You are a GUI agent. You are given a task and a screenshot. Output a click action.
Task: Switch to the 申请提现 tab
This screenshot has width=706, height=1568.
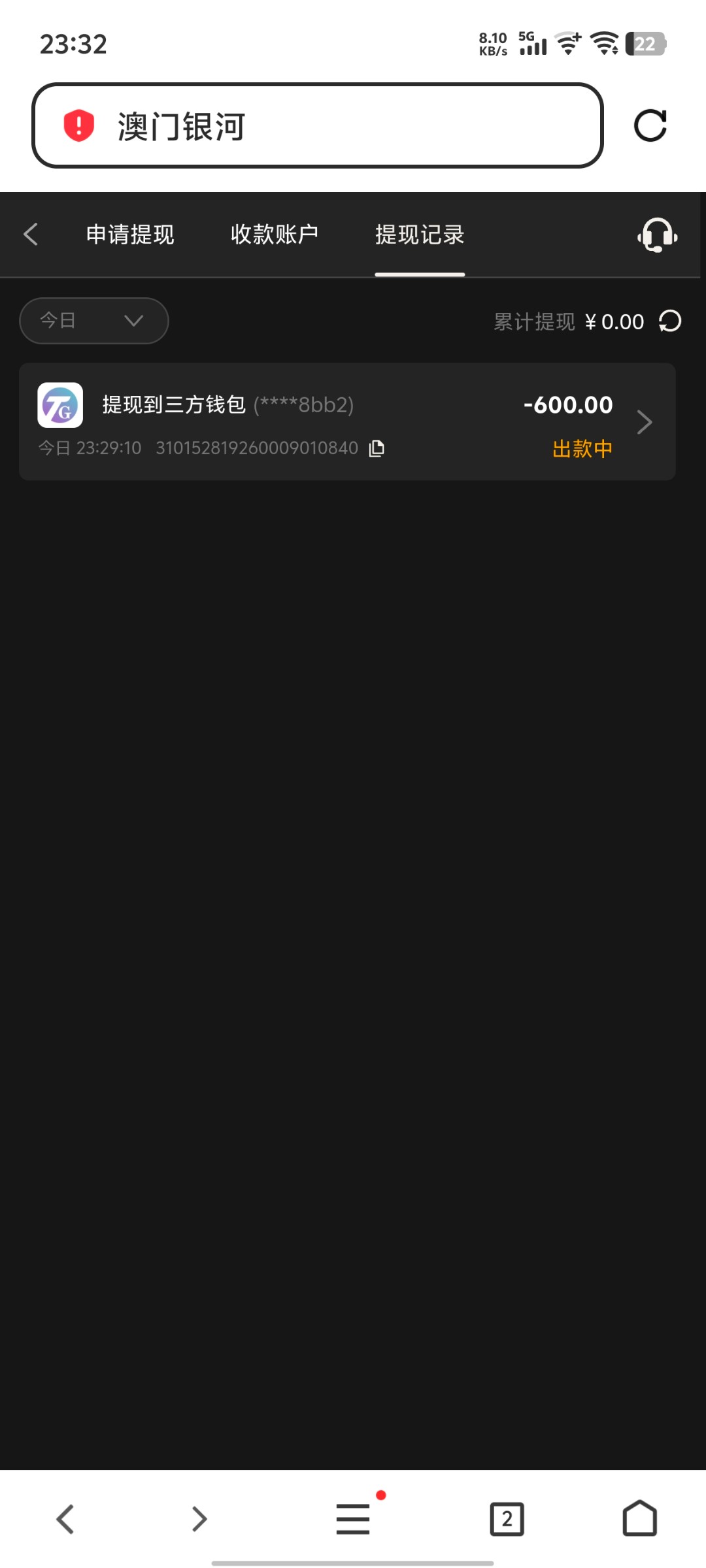(130, 234)
